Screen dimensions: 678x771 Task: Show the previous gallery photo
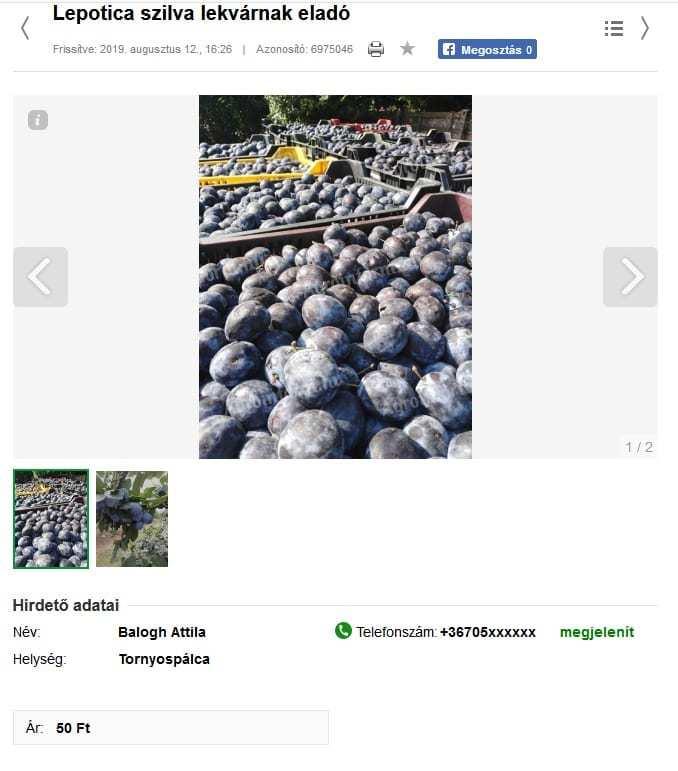[40, 277]
